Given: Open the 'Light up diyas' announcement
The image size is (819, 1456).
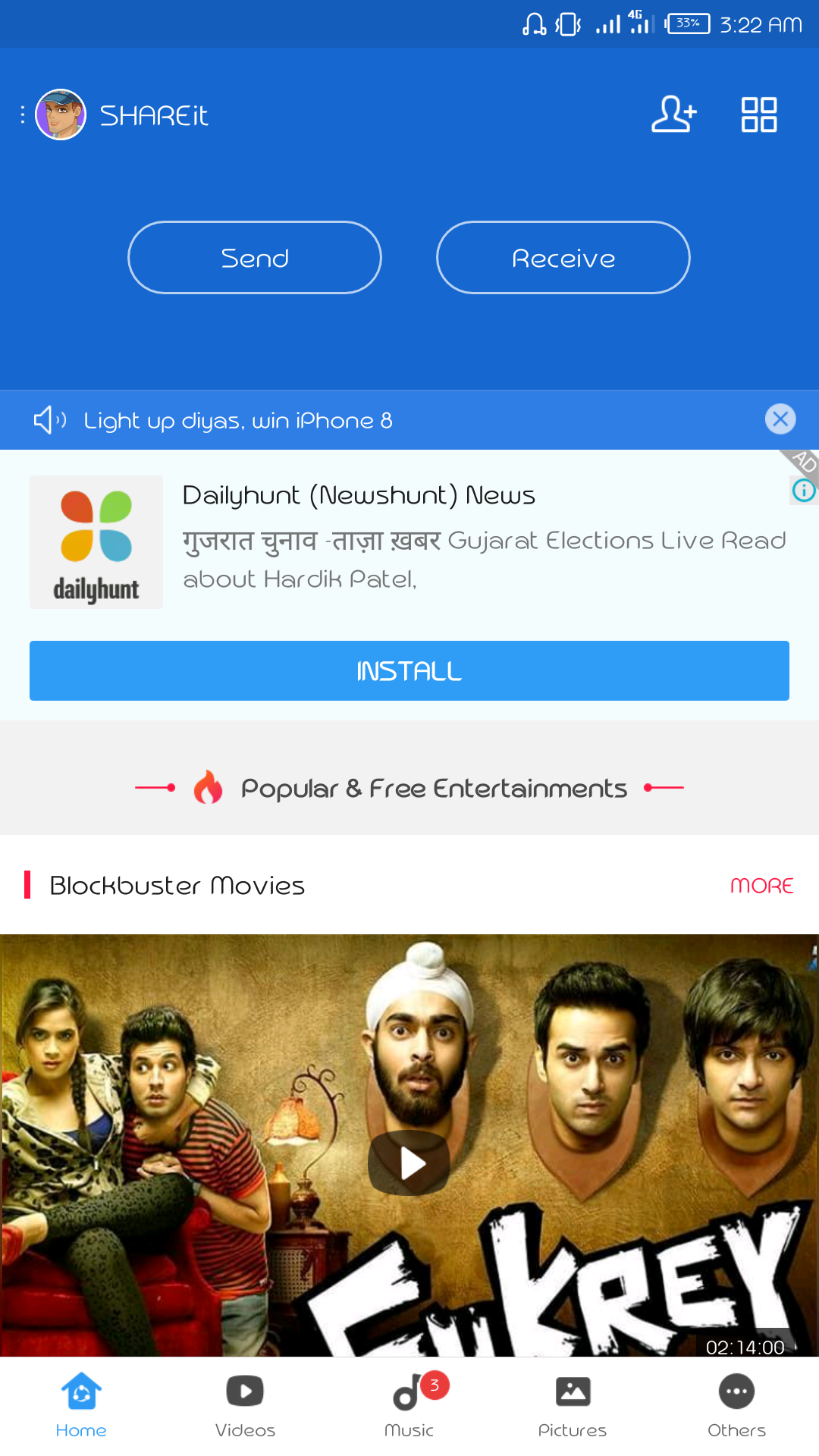Looking at the screenshot, I should (238, 420).
